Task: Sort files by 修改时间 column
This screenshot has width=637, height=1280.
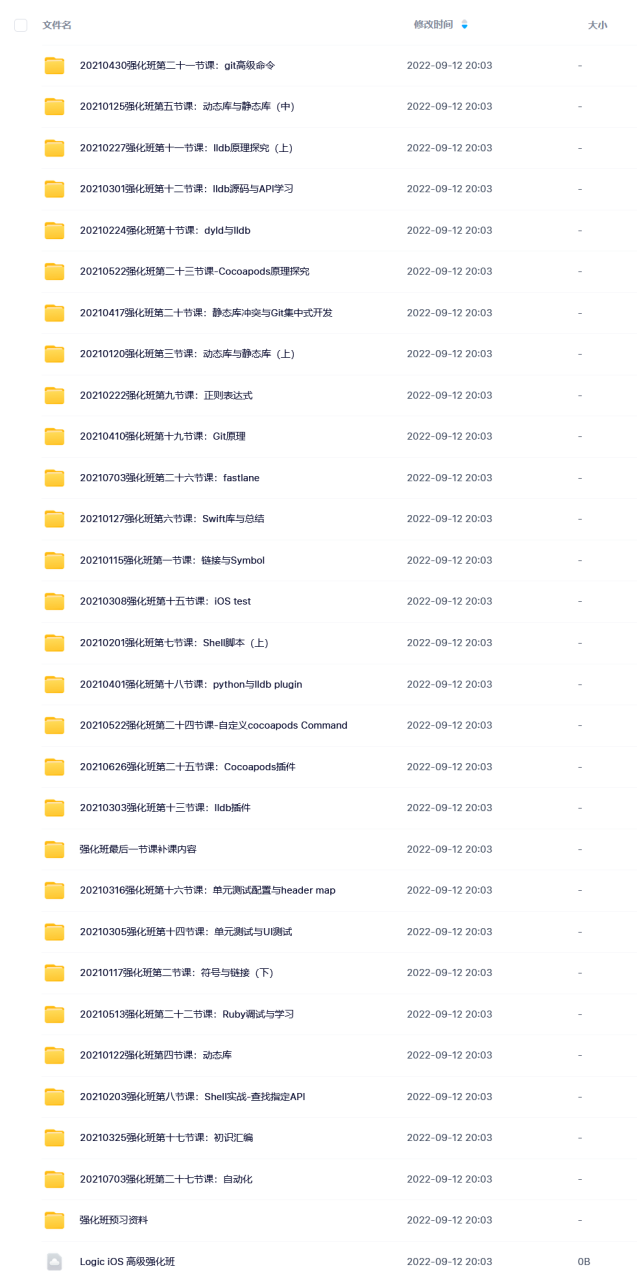Action: pos(433,24)
